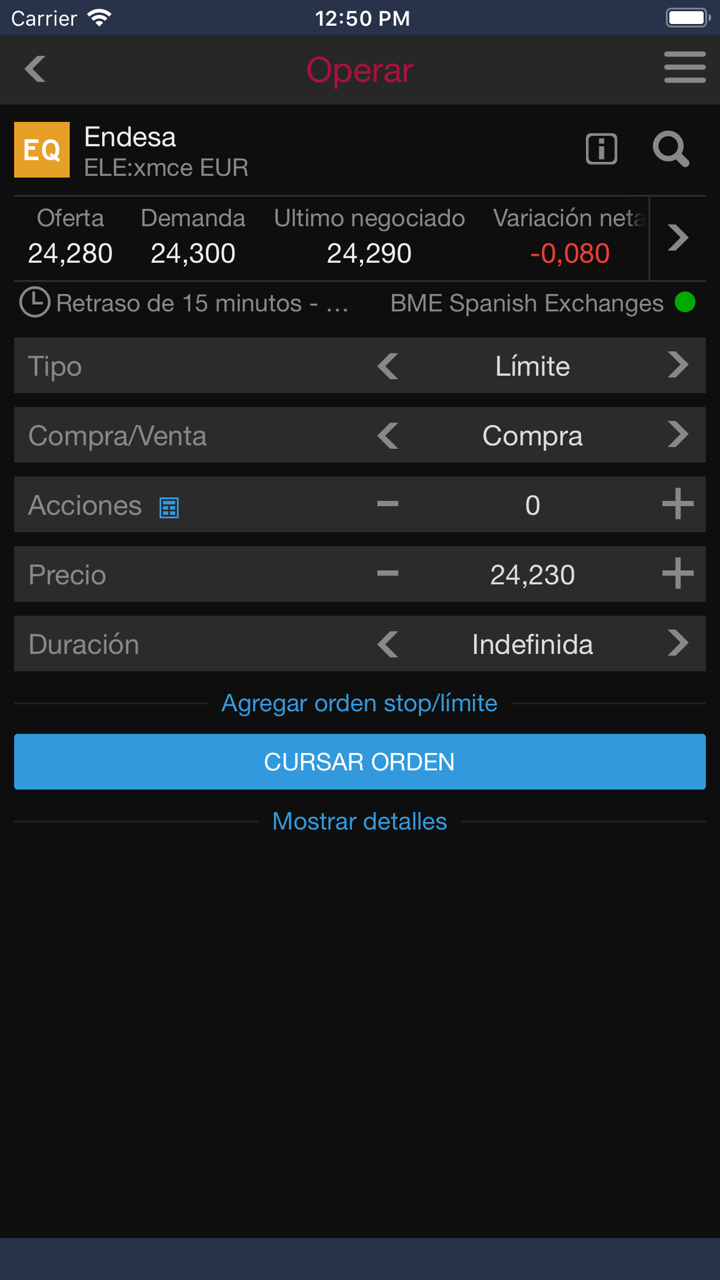Change order Tipo with the left chevron
720x1280 pixels.
(x=388, y=366)
